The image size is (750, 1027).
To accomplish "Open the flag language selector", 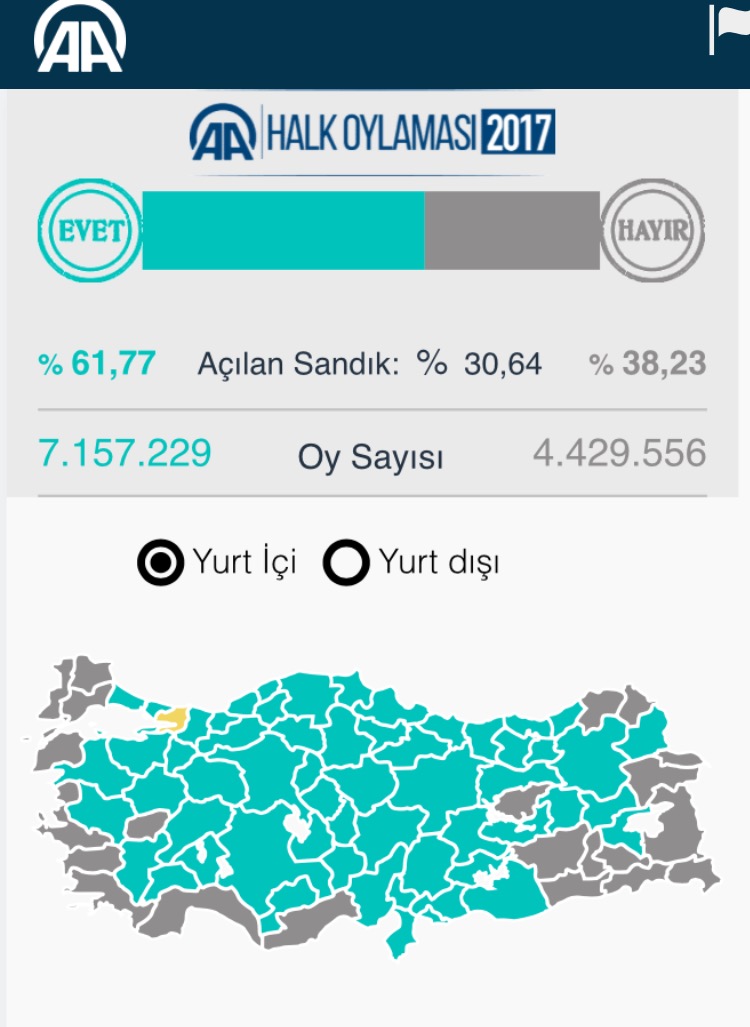I will [730, 29].
